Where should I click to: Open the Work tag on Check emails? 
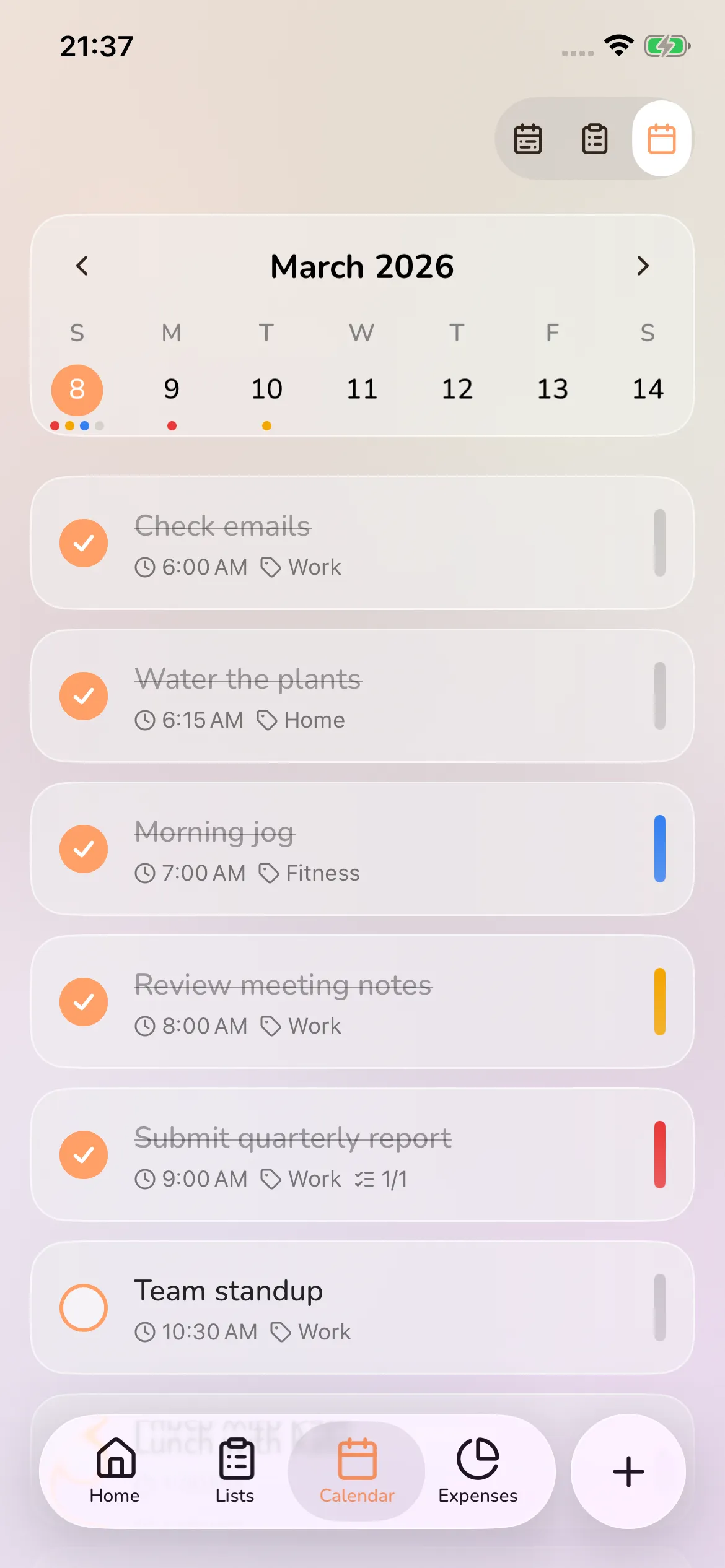point(313,567)
